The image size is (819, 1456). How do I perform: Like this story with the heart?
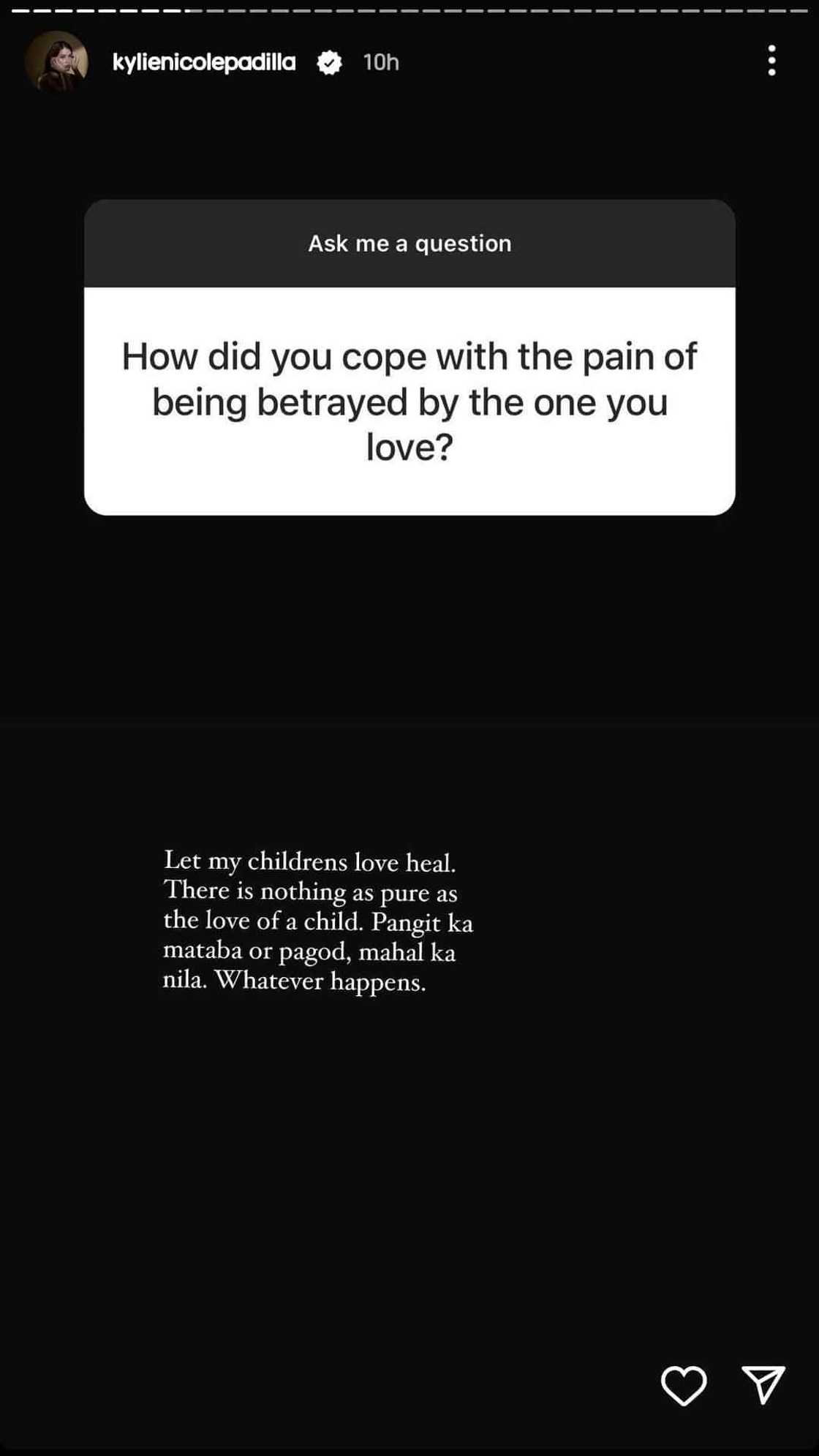pyautogui.click(x=683, y=1385)
